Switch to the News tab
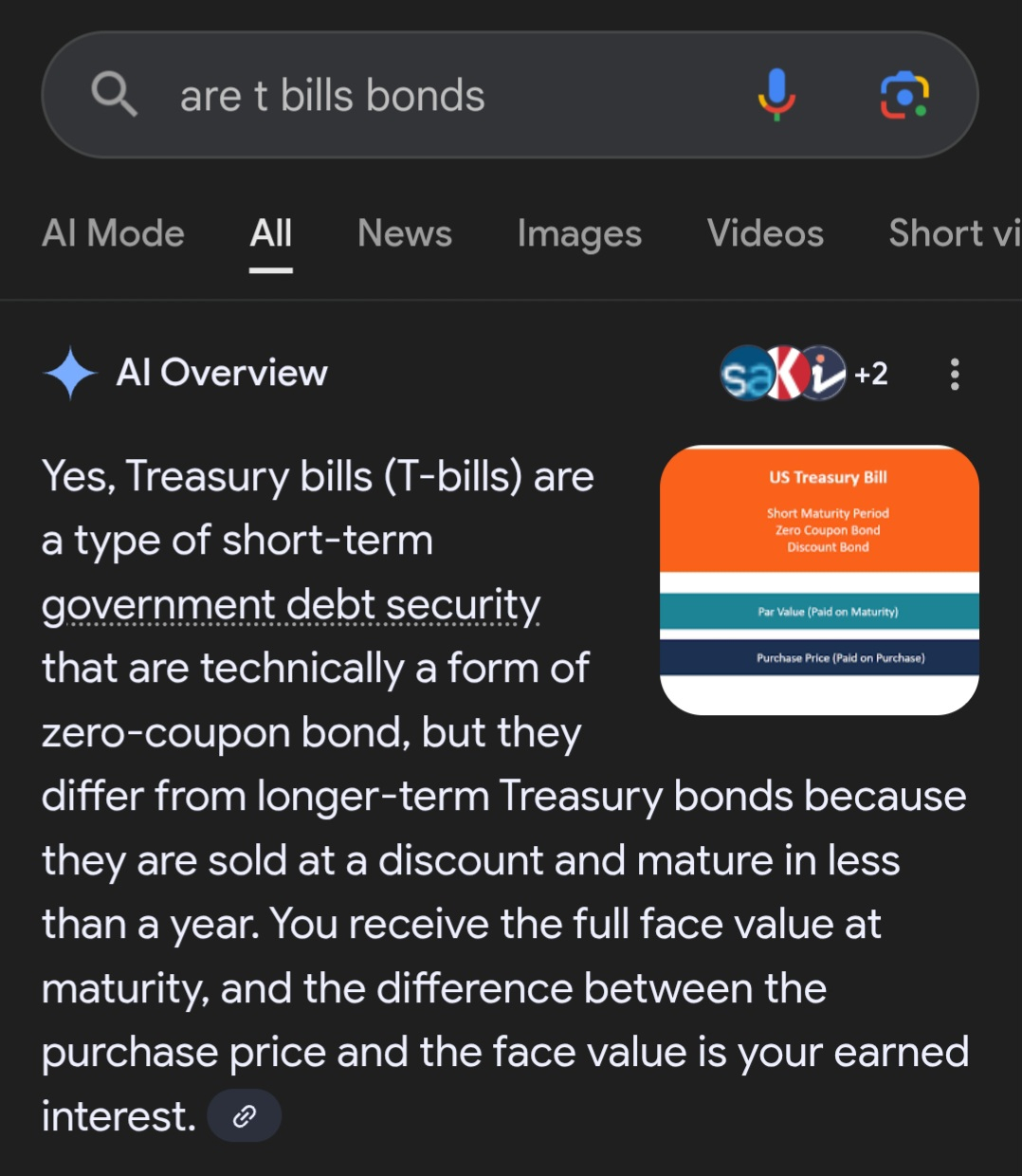This screenshot has width=1022, height=1176. pos(405,233)
